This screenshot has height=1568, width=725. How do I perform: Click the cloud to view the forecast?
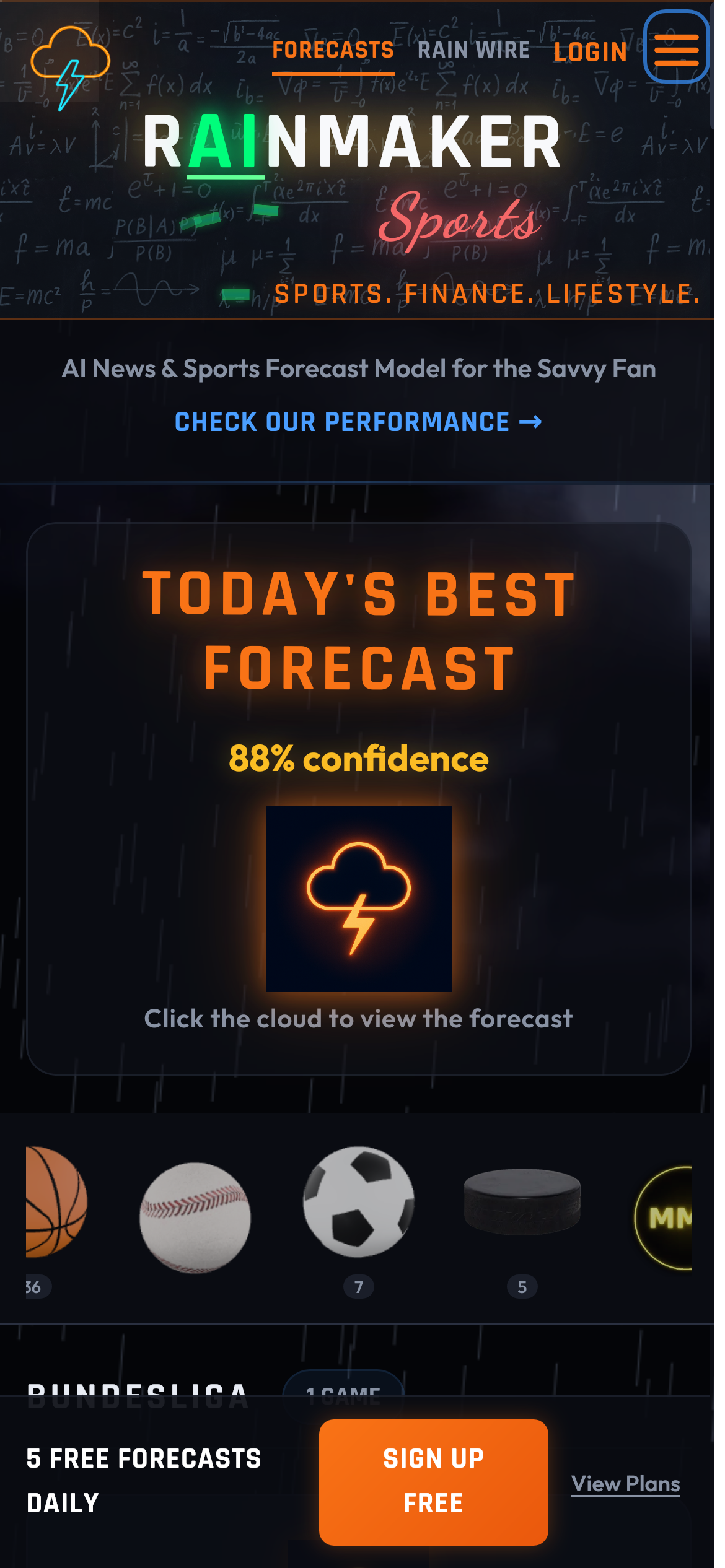358,899
